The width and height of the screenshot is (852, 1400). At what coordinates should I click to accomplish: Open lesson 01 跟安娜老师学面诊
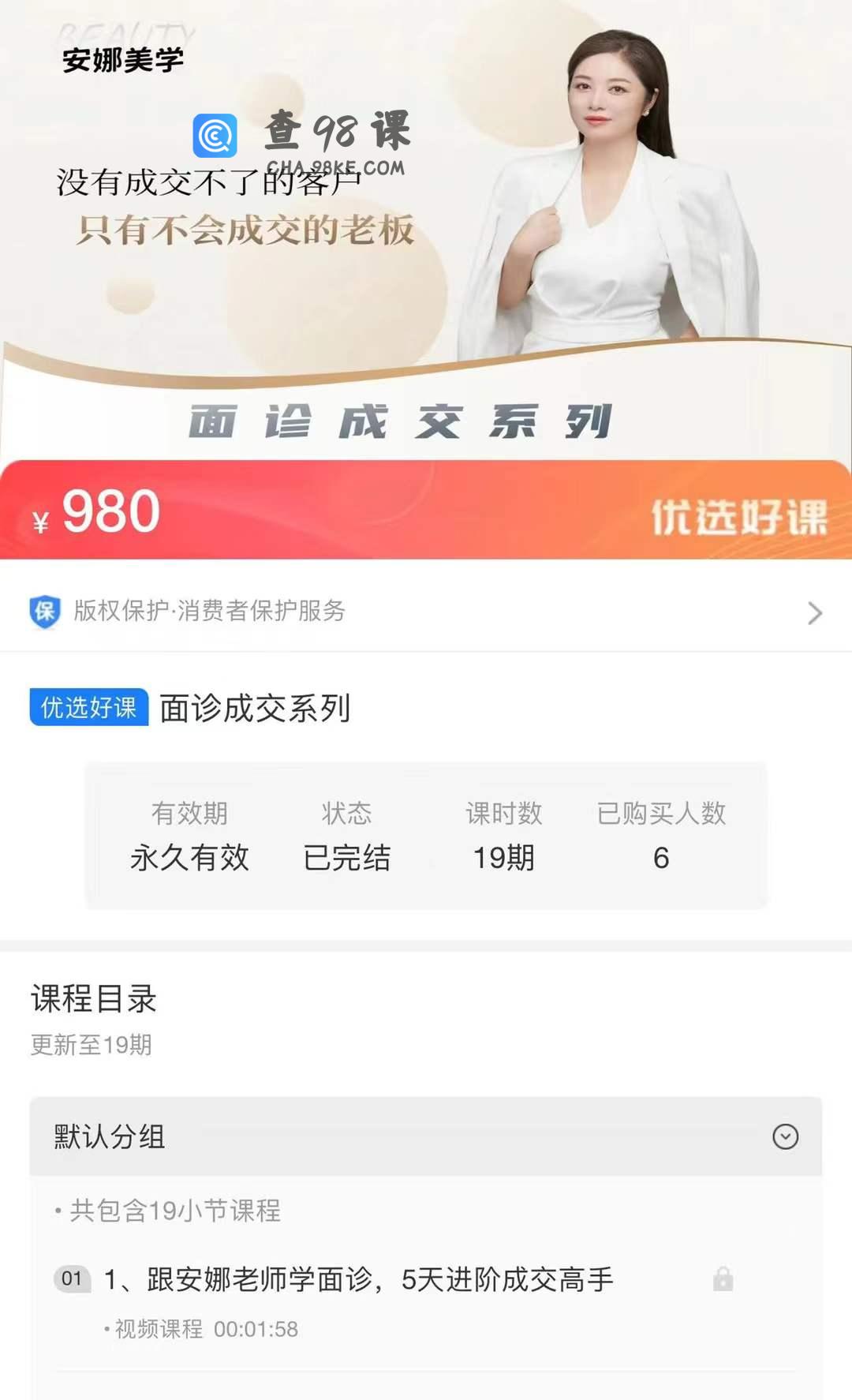pos(359,1279)
